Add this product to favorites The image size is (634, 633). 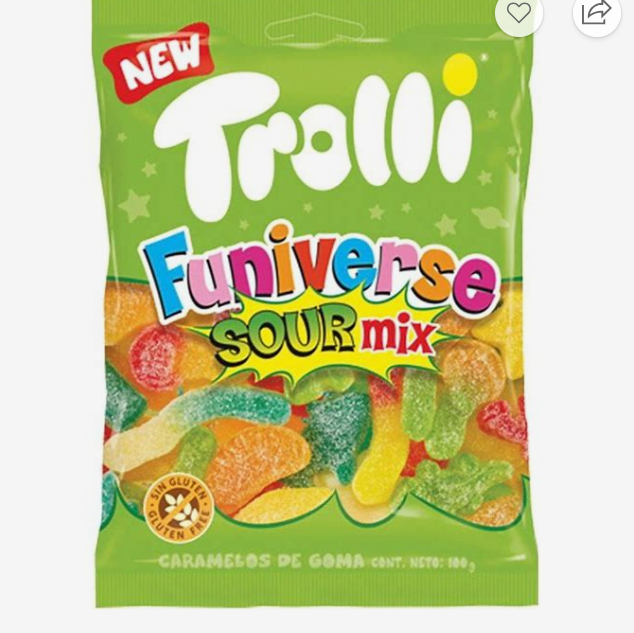coord(518,13)
